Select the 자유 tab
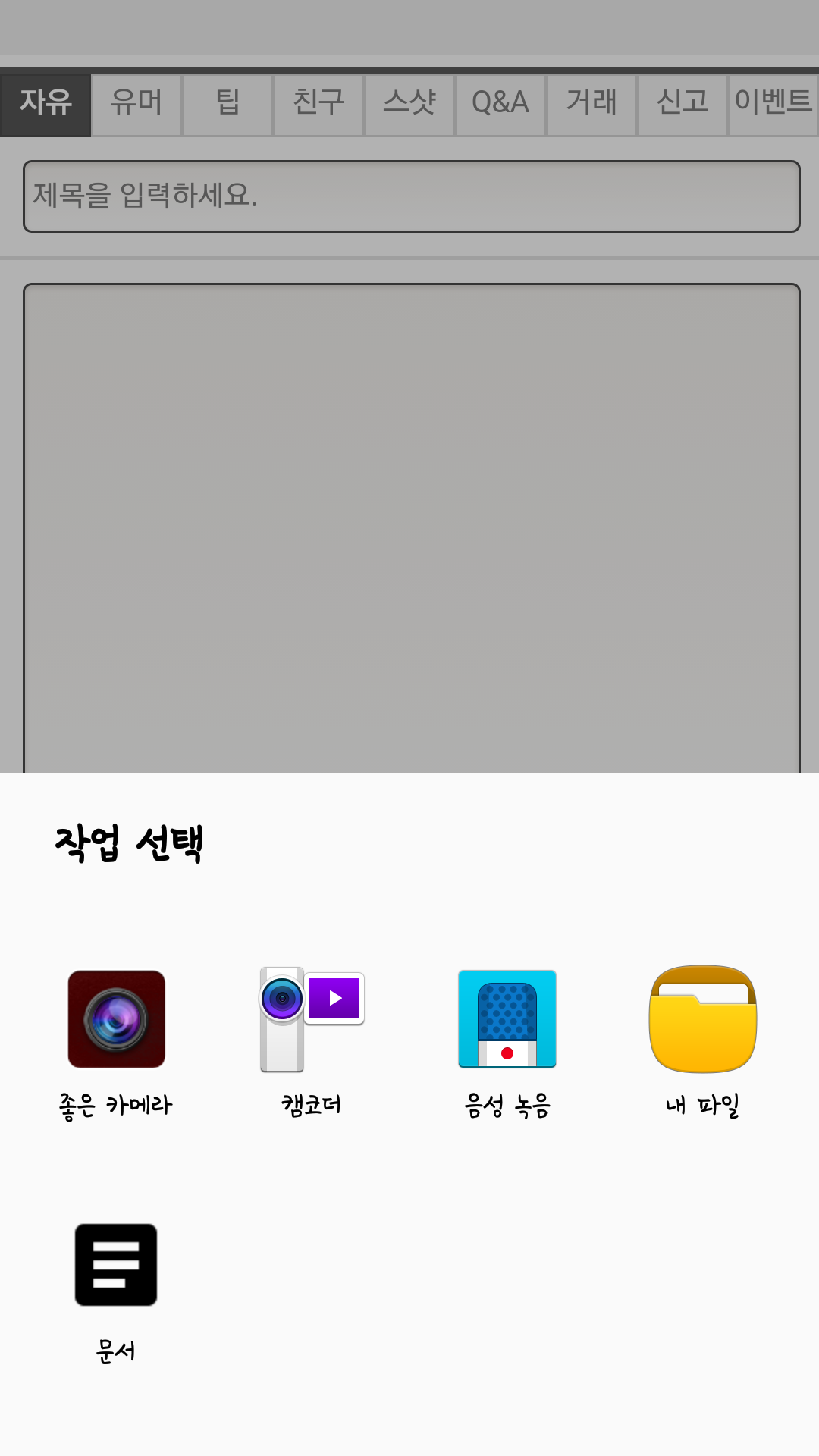 45,102
